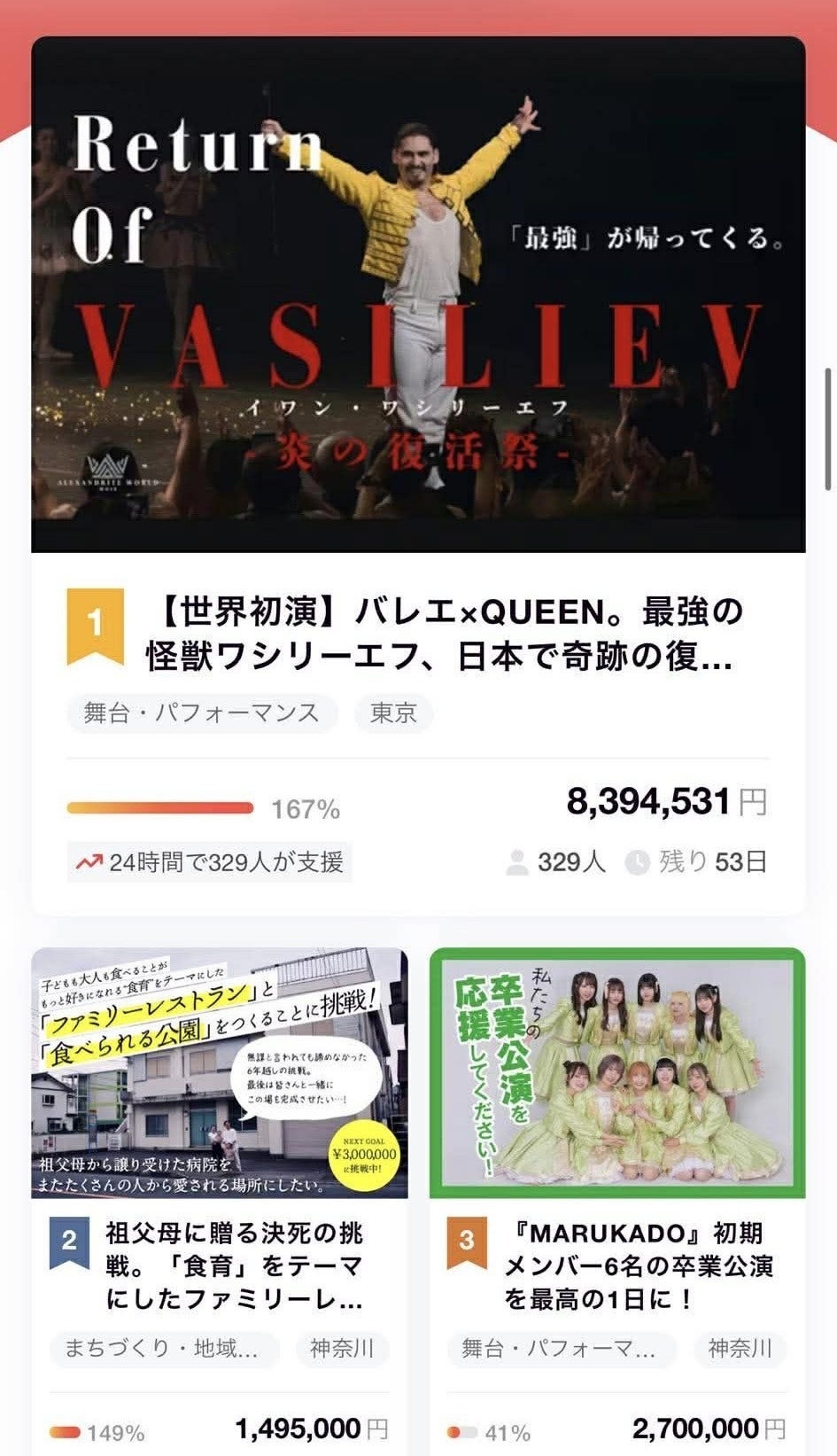This screenshot has height=1456, width=837.
Task: Select the 東京 location chip
Action: (x=393, y=713)
